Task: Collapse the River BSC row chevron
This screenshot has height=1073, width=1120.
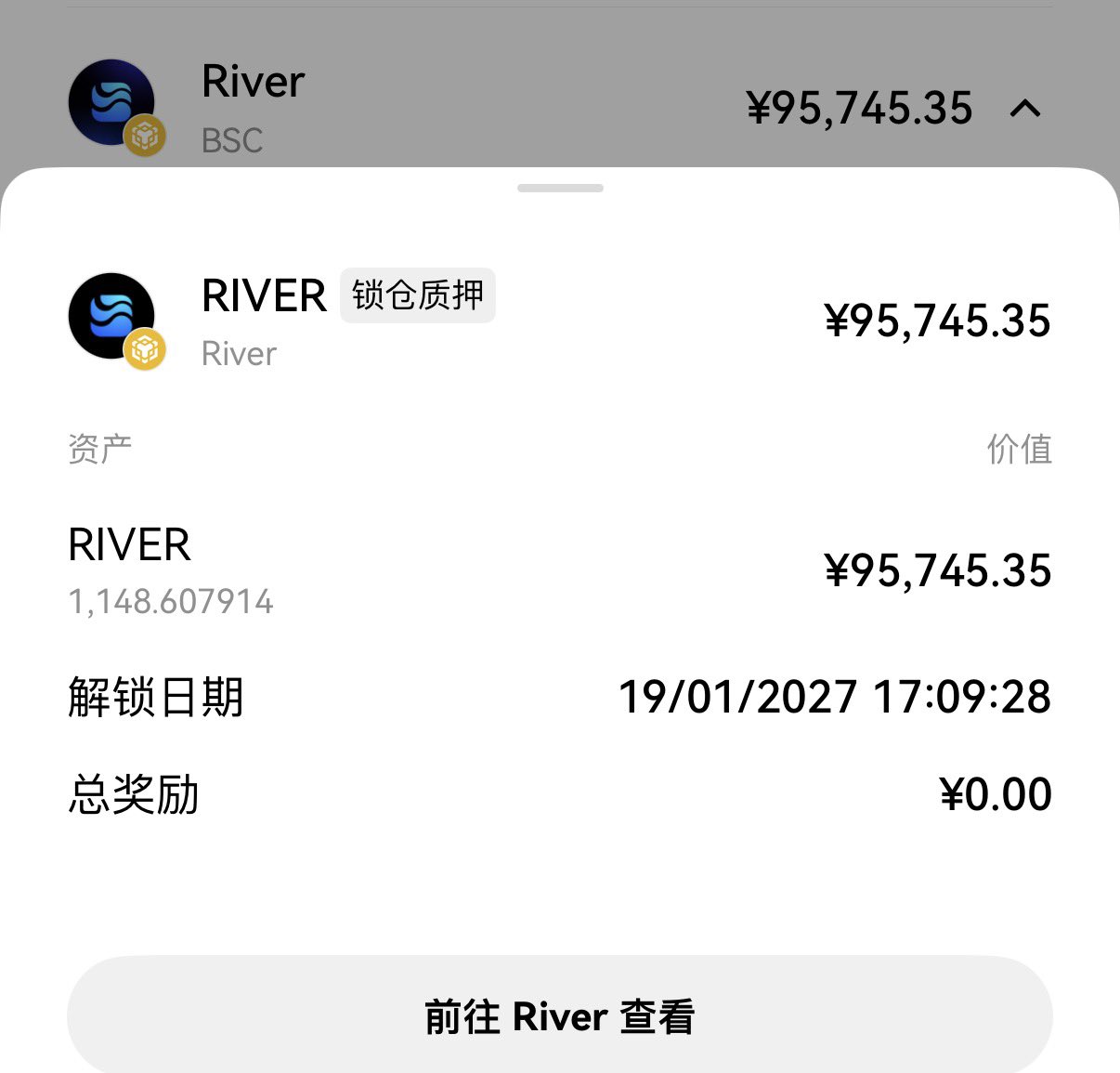Action: point(1025,109)
